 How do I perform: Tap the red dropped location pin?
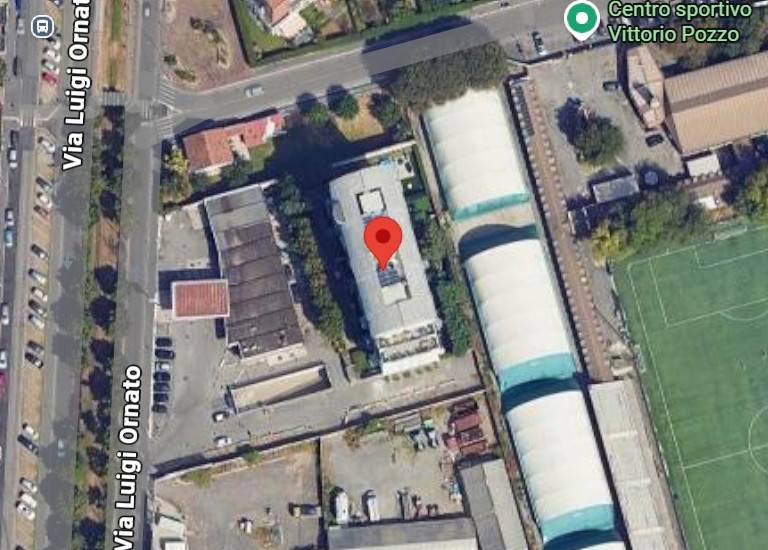(382, 240)
